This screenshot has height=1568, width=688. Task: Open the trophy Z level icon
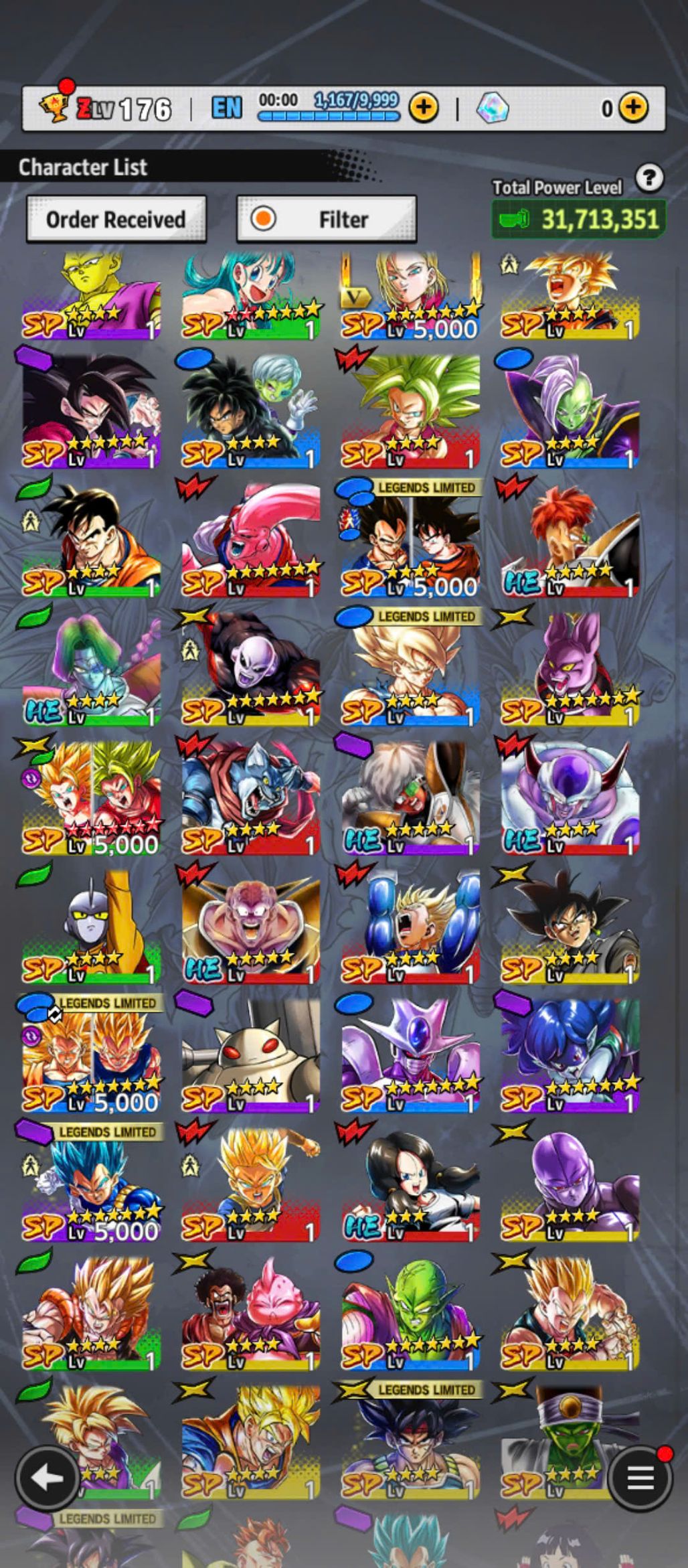pyautogui.click(x=55, y=106)
